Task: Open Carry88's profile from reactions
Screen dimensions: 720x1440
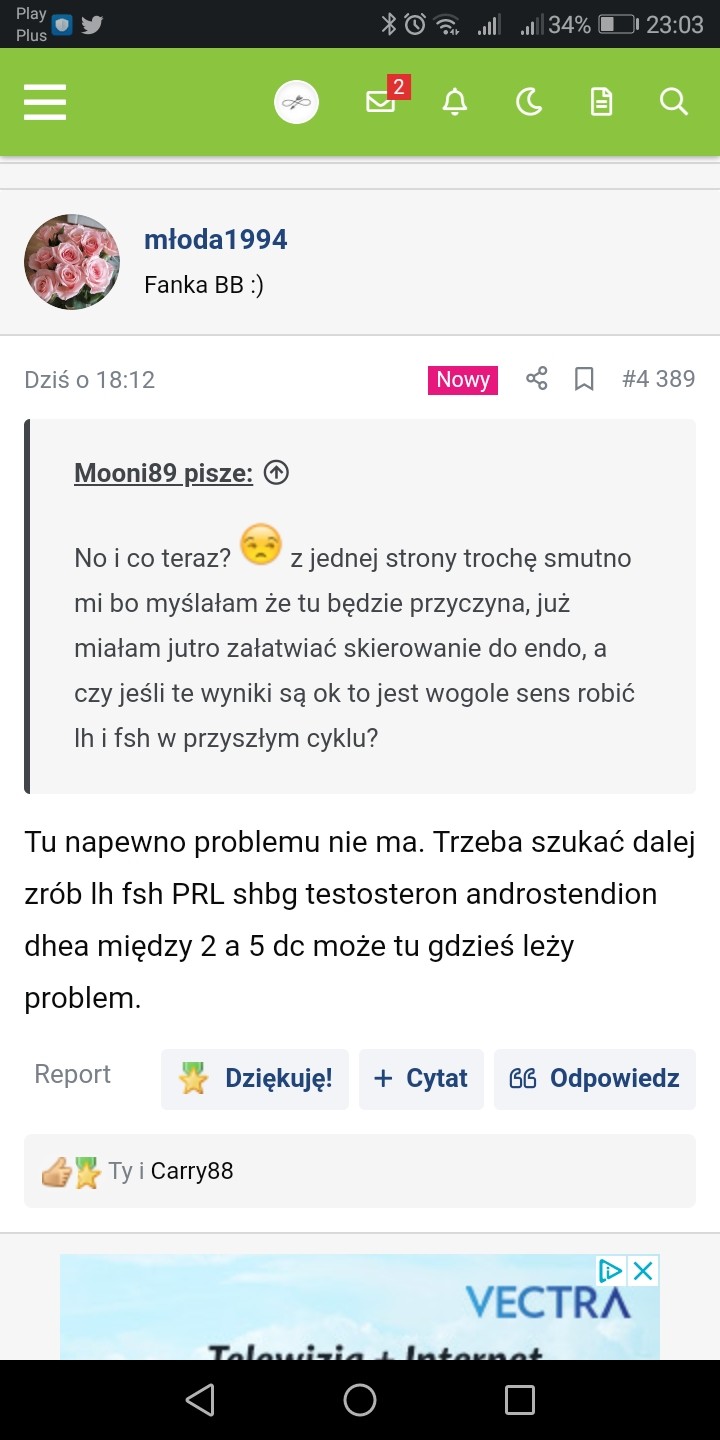Action: [192, 1171]
